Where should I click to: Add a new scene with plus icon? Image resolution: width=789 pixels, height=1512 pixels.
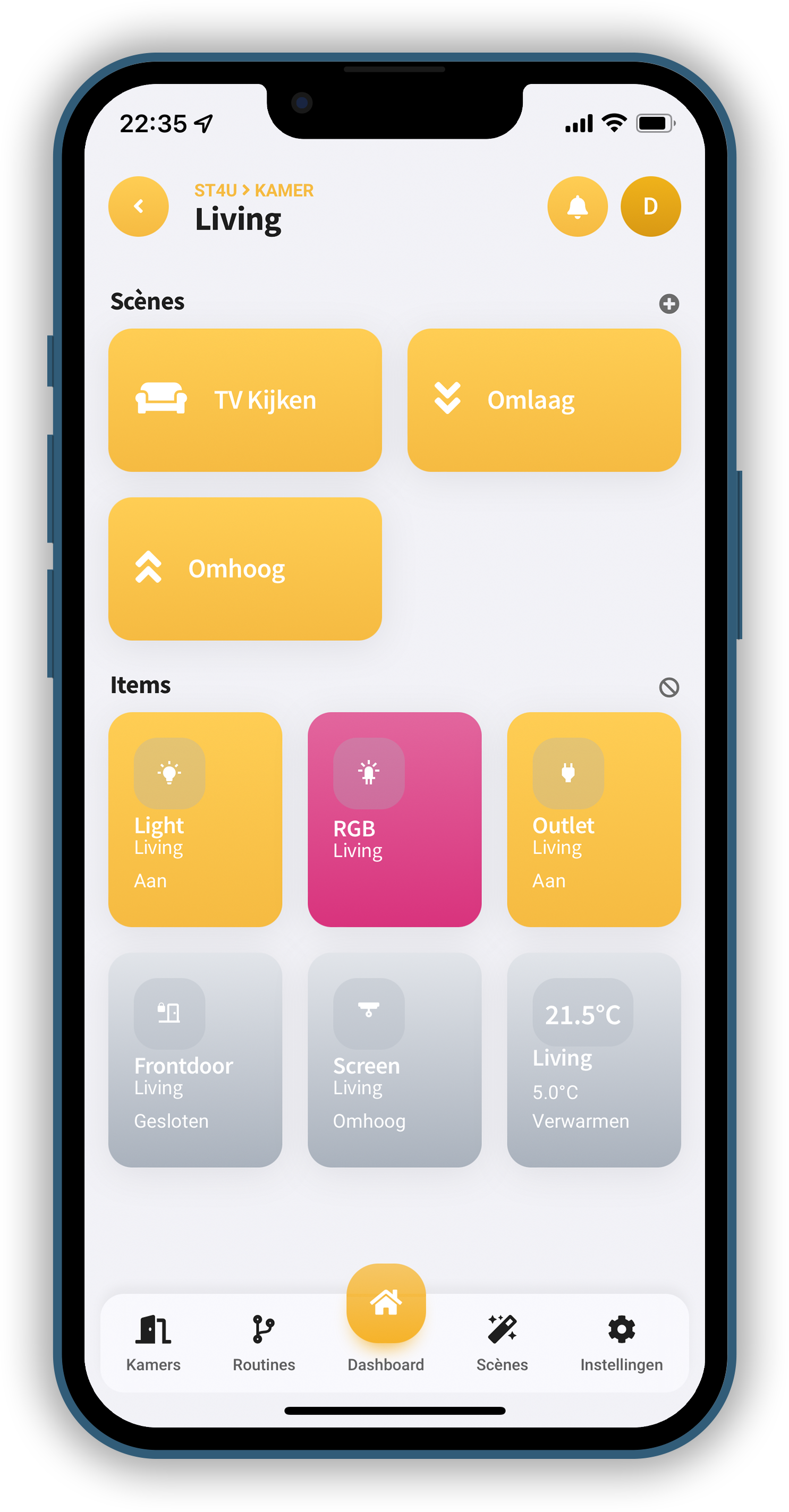668,303
